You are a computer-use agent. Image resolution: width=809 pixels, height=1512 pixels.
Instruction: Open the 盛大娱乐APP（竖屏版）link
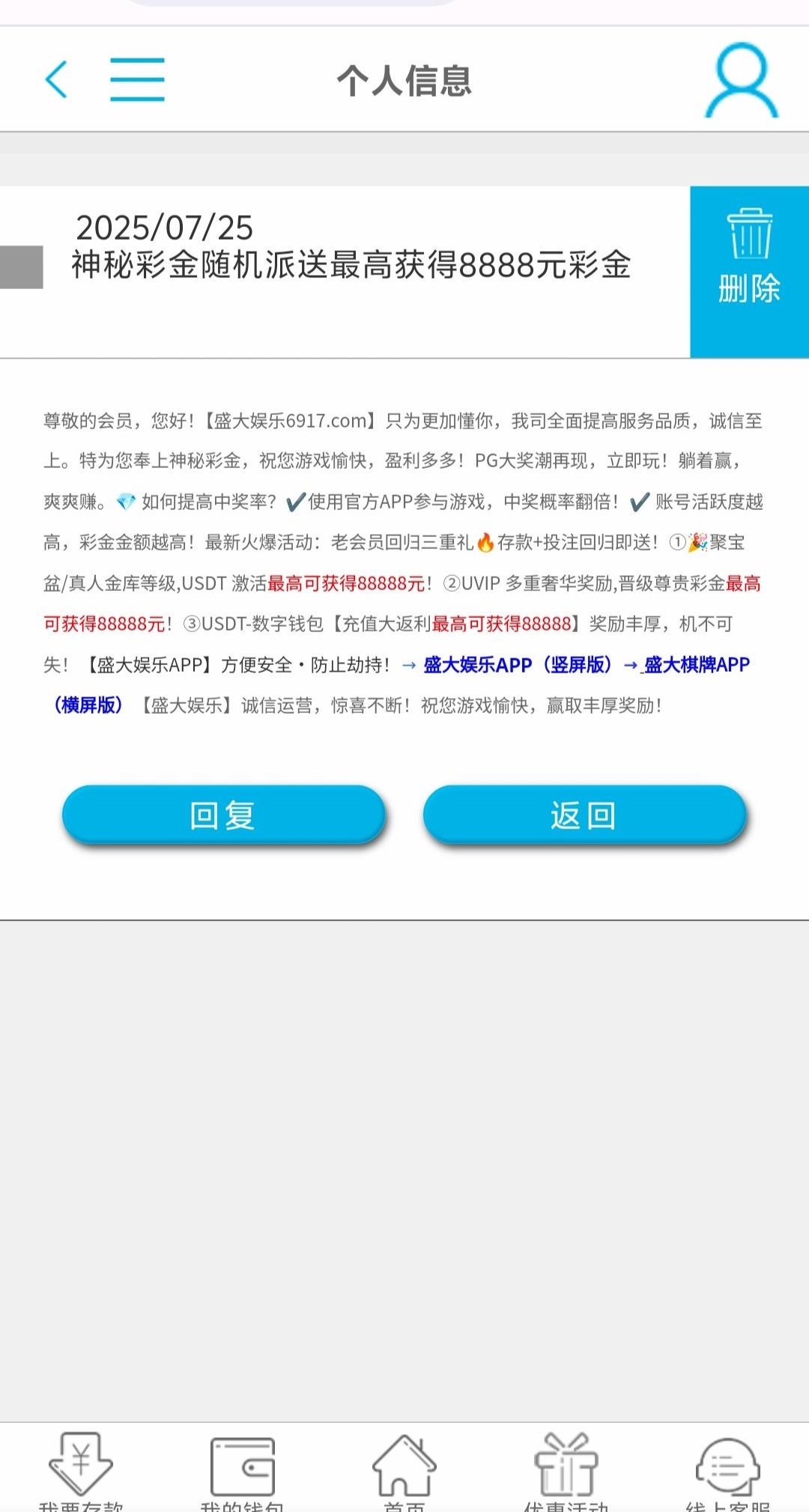tap(517, 665)
